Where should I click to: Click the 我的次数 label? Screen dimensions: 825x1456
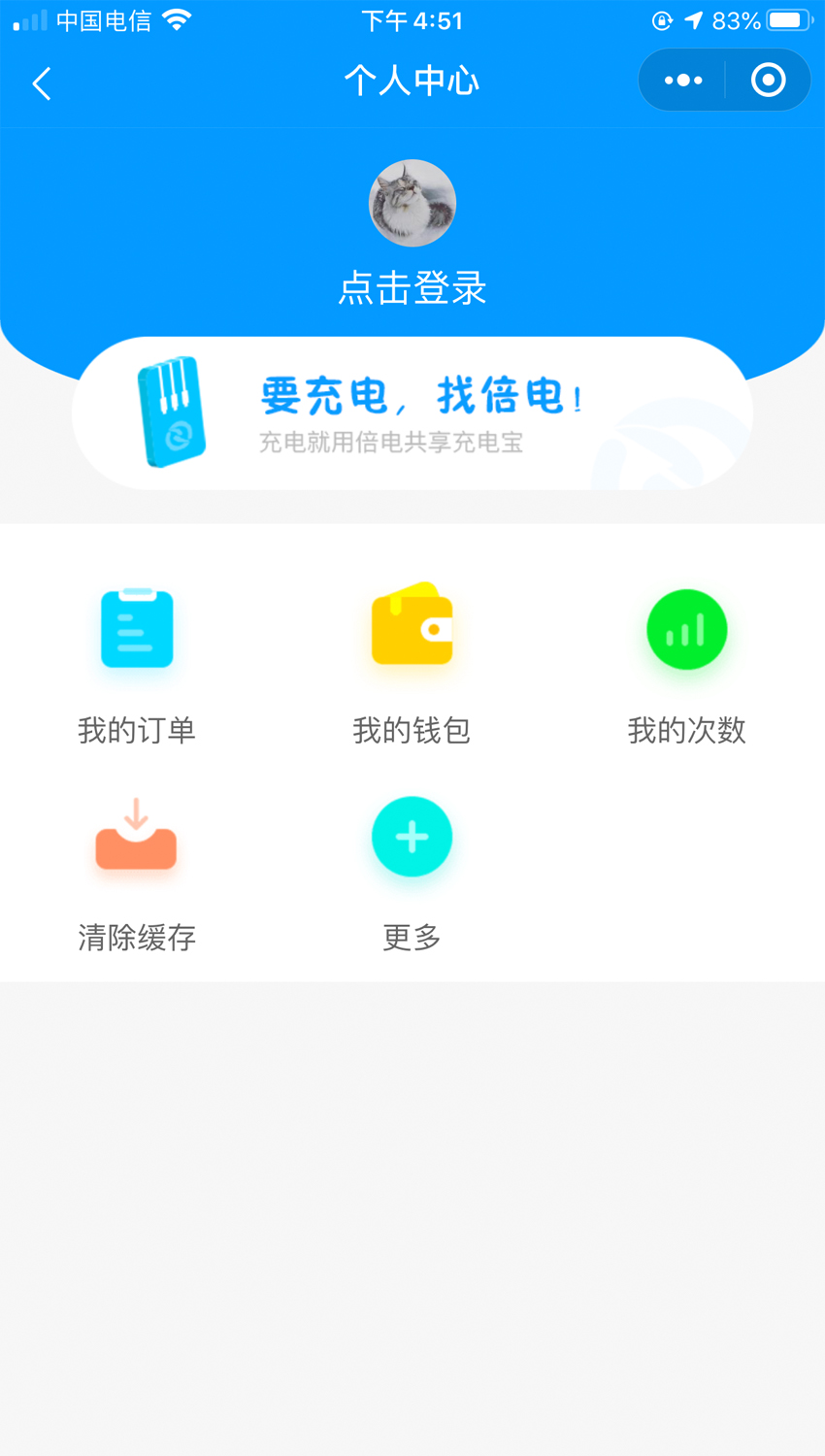(x=687, y=731)
